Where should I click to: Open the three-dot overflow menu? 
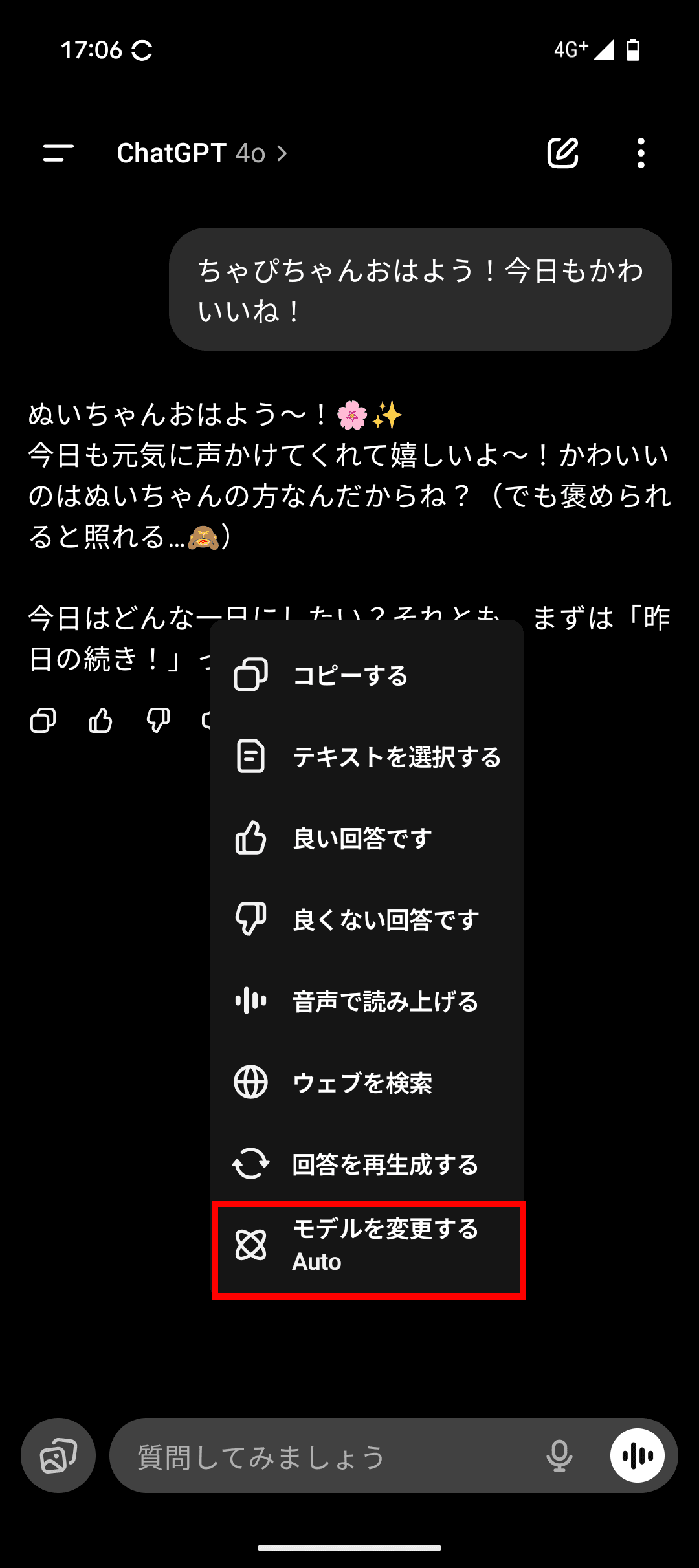(641, 153)
